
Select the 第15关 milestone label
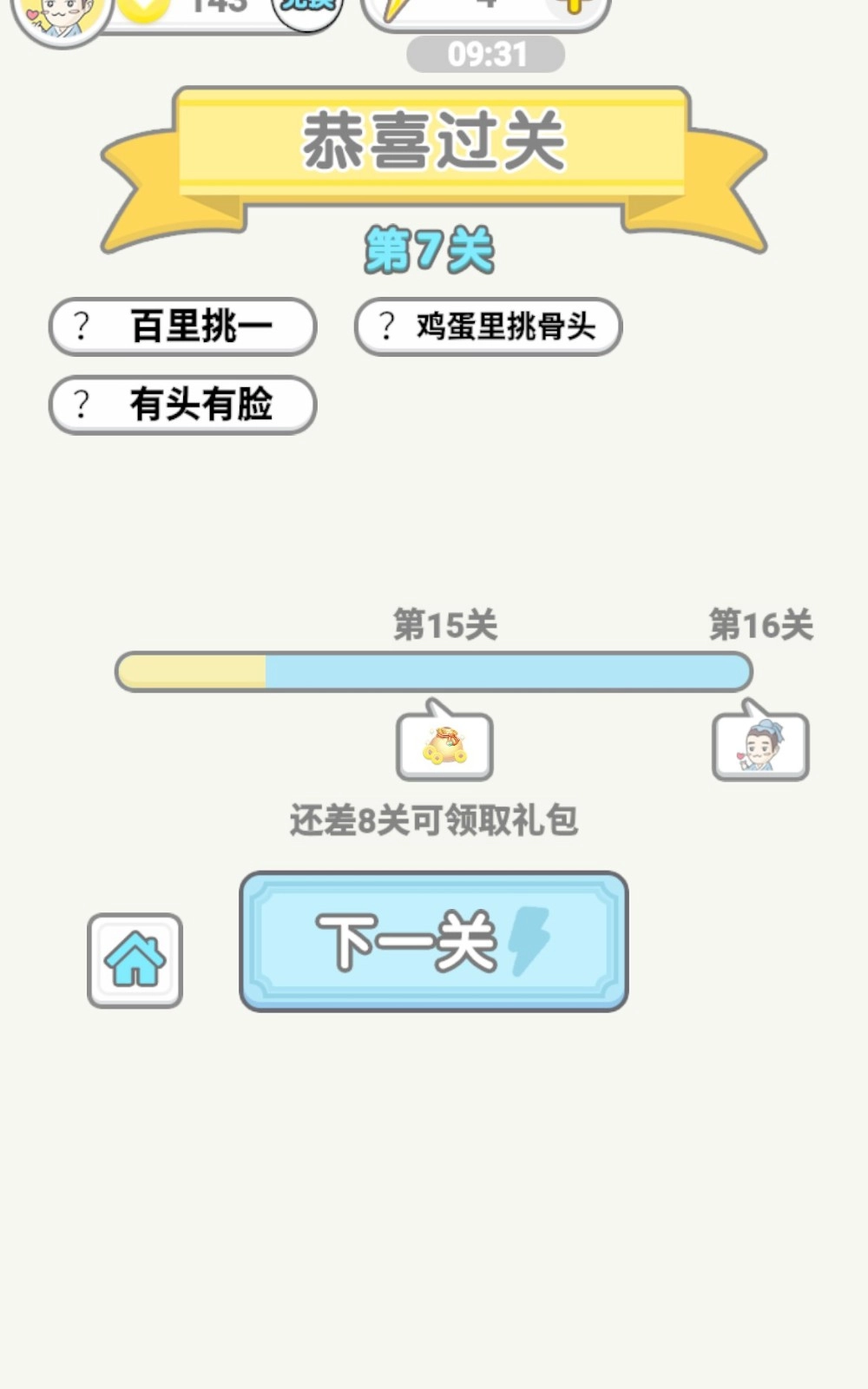[447, 622]
